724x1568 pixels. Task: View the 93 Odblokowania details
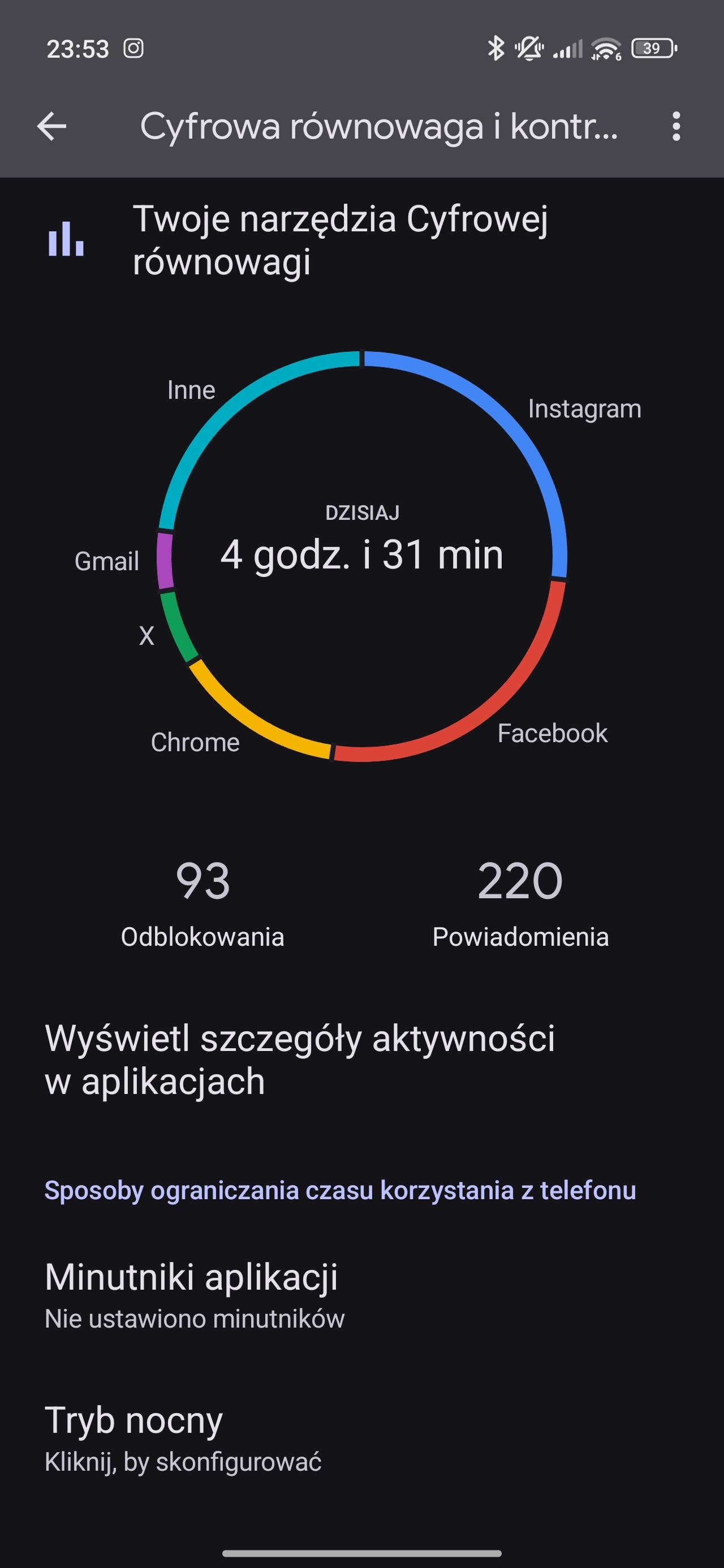[x=202, y=902]
